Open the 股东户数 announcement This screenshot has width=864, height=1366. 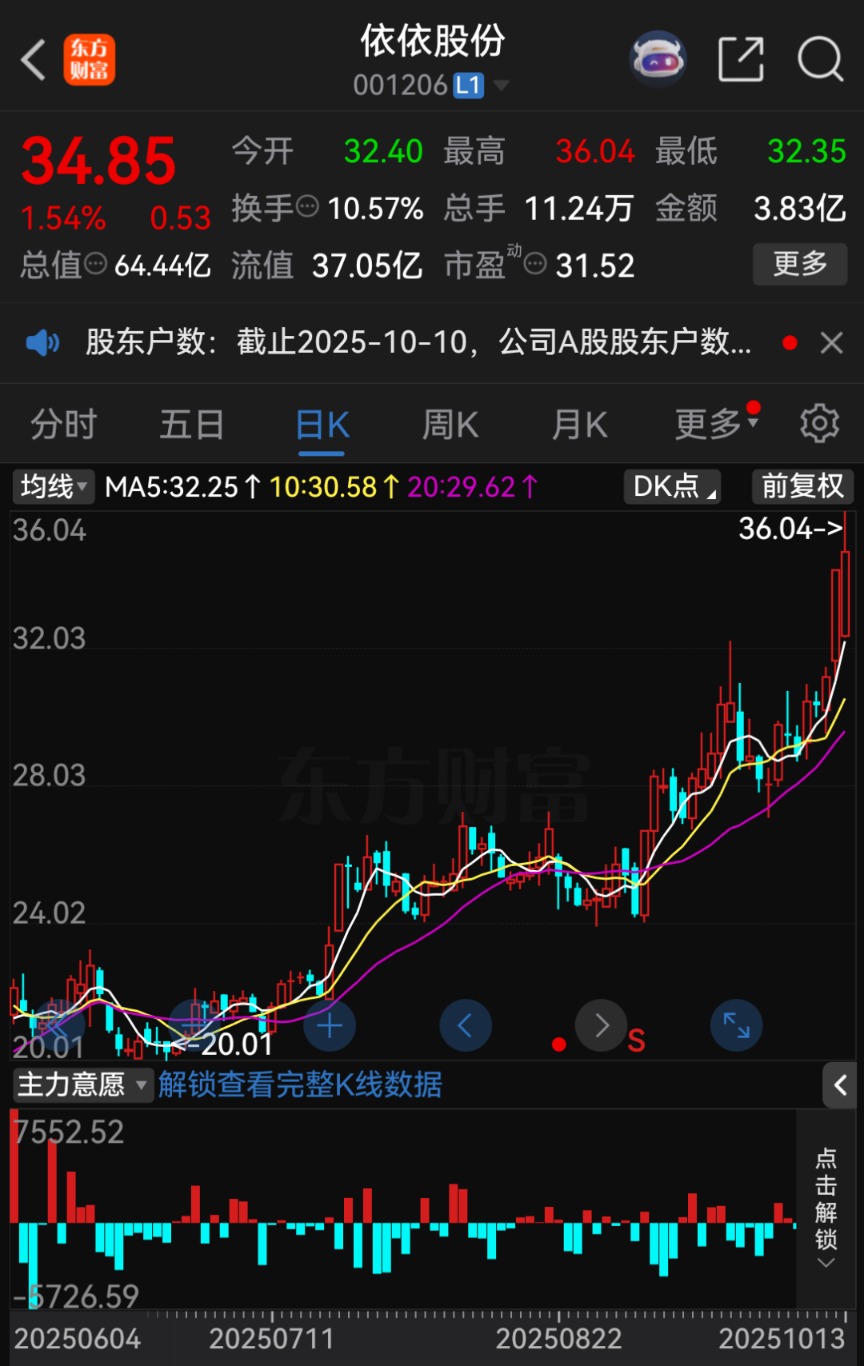point(418,344)
